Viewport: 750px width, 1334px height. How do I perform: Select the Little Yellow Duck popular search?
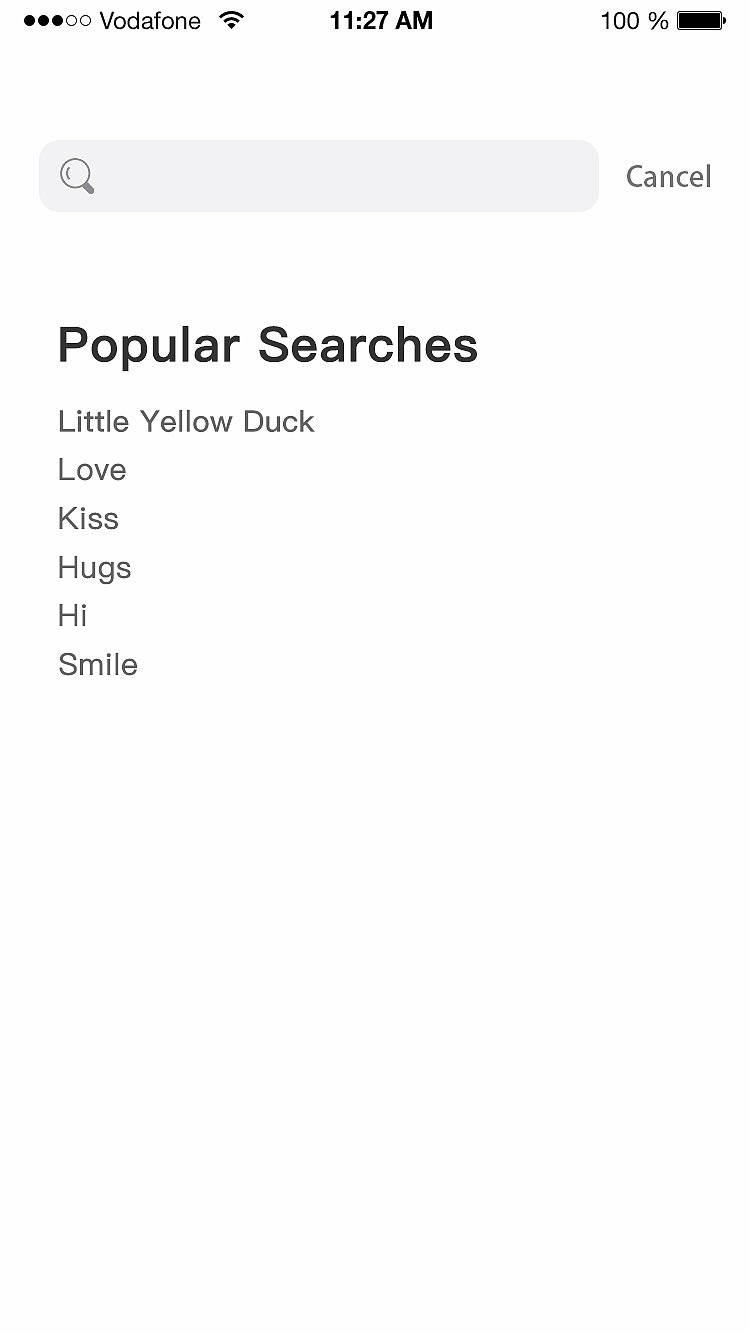tap(186, 422)
